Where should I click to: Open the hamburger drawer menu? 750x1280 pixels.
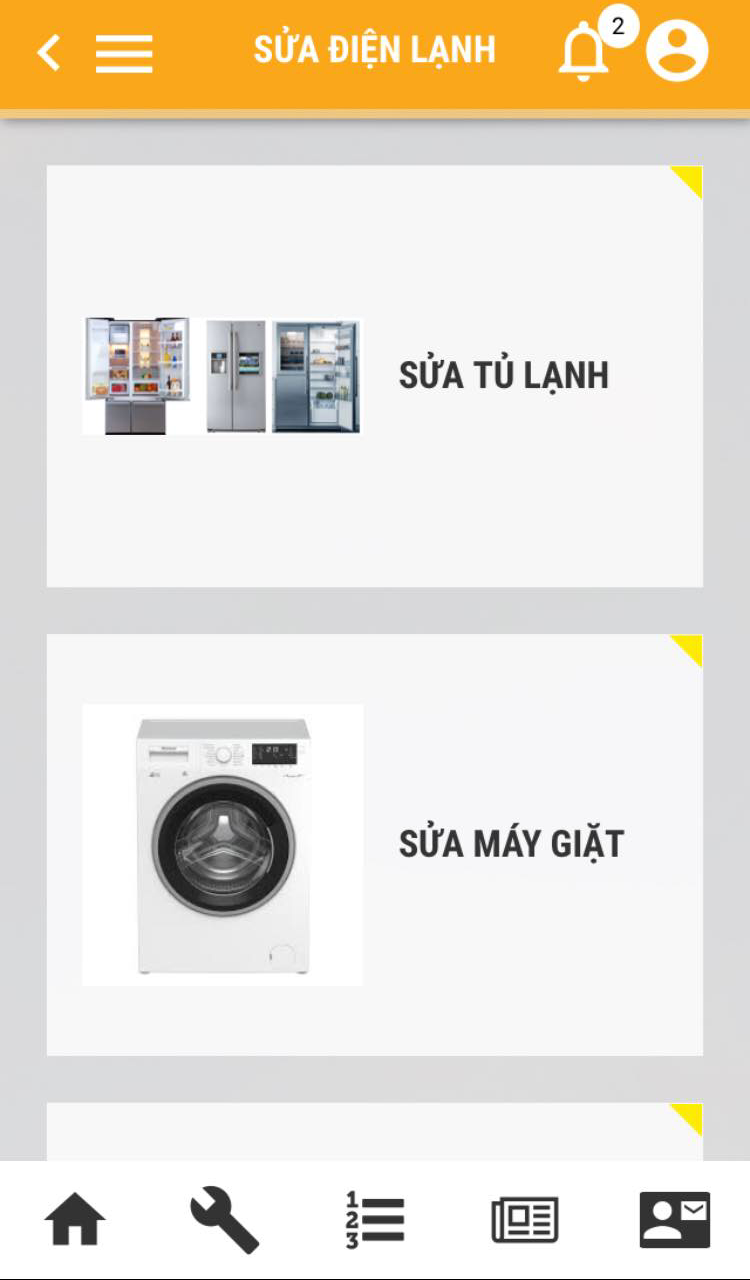124,53
